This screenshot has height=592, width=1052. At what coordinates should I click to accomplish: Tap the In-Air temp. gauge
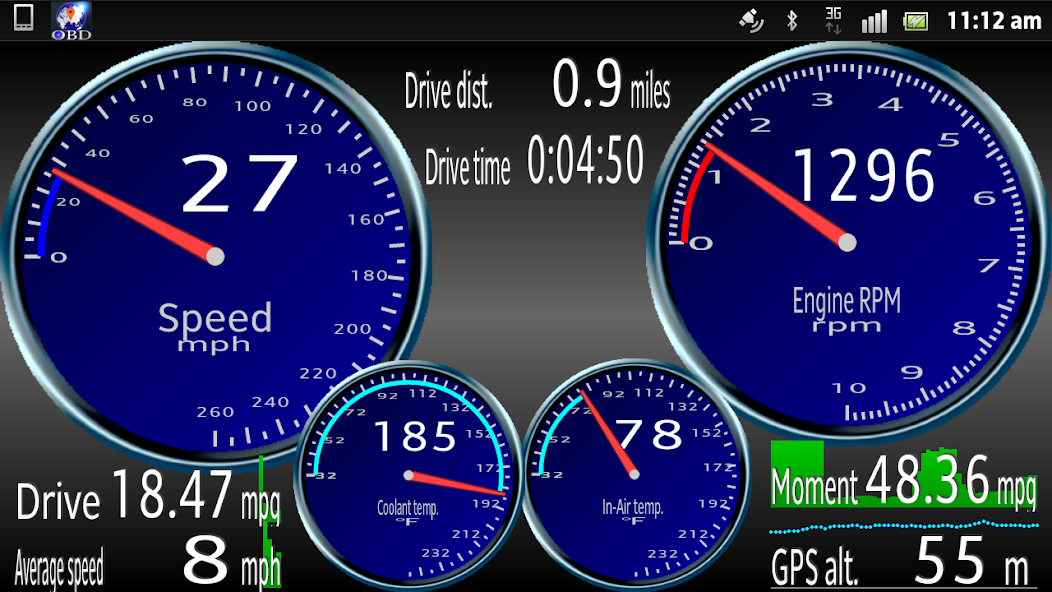click(x=634, y=476)
